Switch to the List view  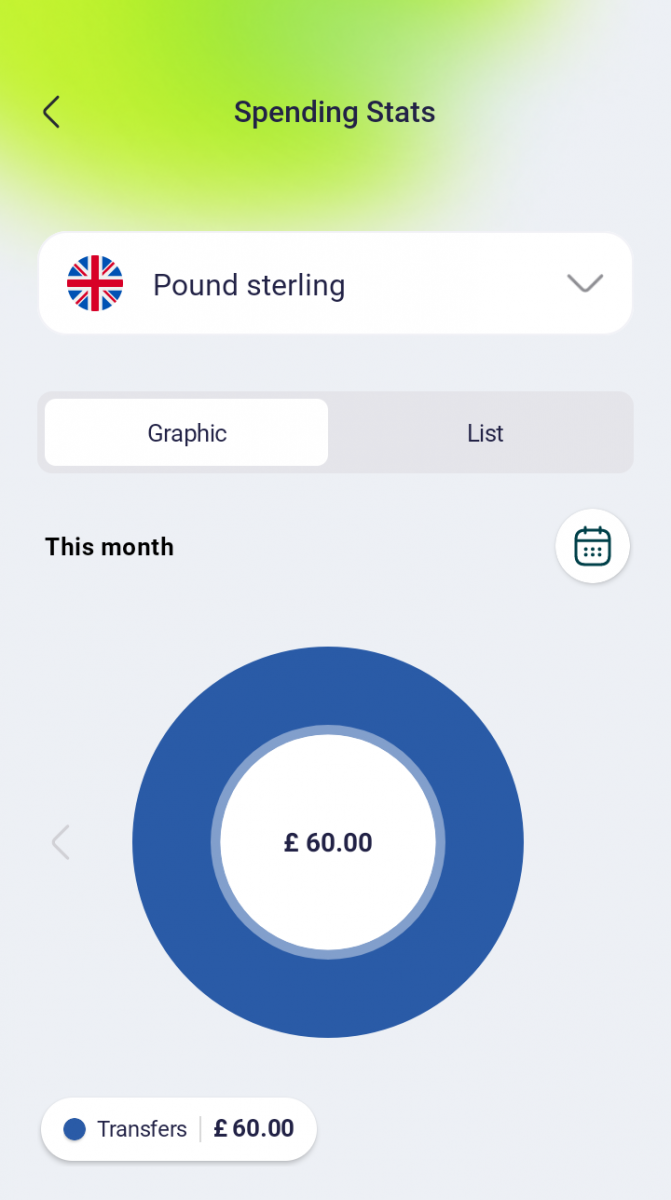tap(484, 433)
